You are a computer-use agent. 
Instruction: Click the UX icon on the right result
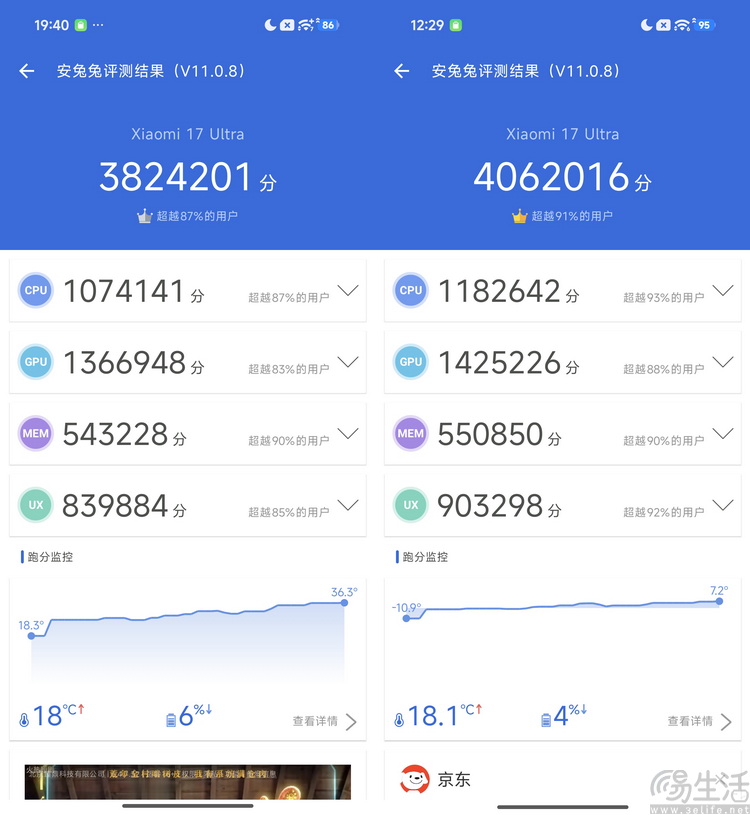(411, 506)
